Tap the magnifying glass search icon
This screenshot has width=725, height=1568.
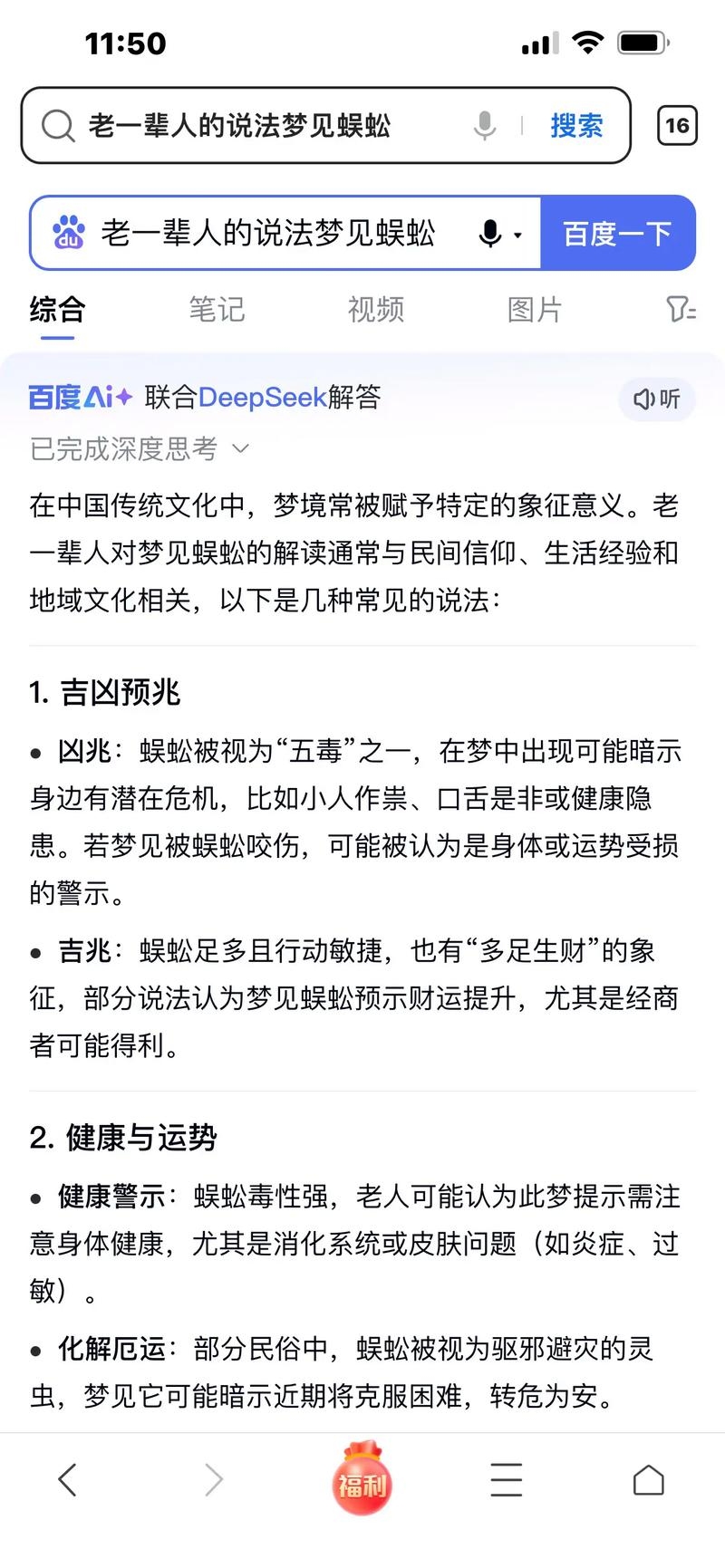pyautogui.click(x=57, y=126)
